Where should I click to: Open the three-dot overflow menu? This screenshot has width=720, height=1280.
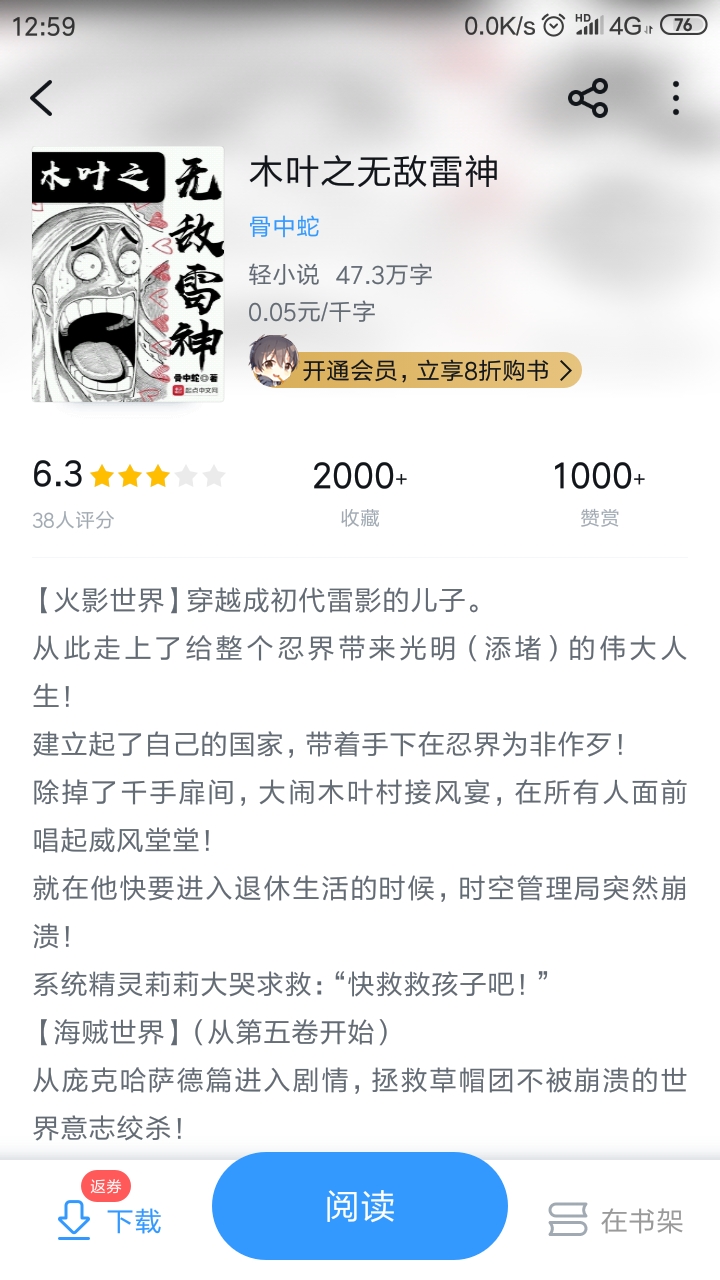[x=676, y=98]
